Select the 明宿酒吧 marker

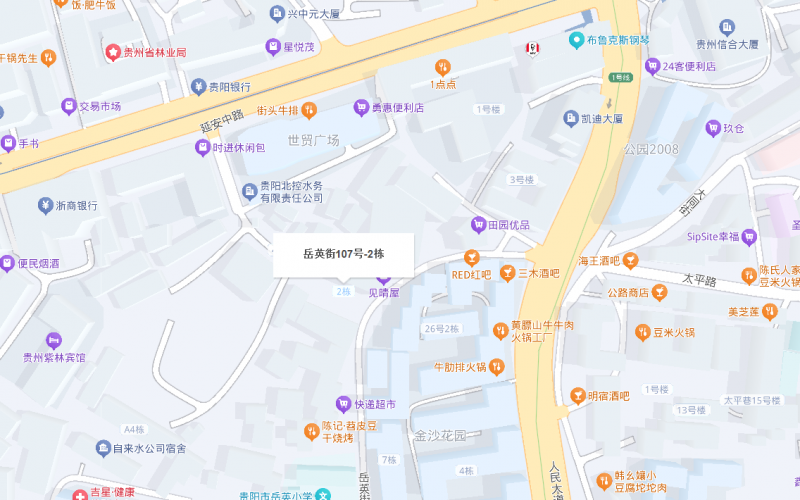[576, 396]
